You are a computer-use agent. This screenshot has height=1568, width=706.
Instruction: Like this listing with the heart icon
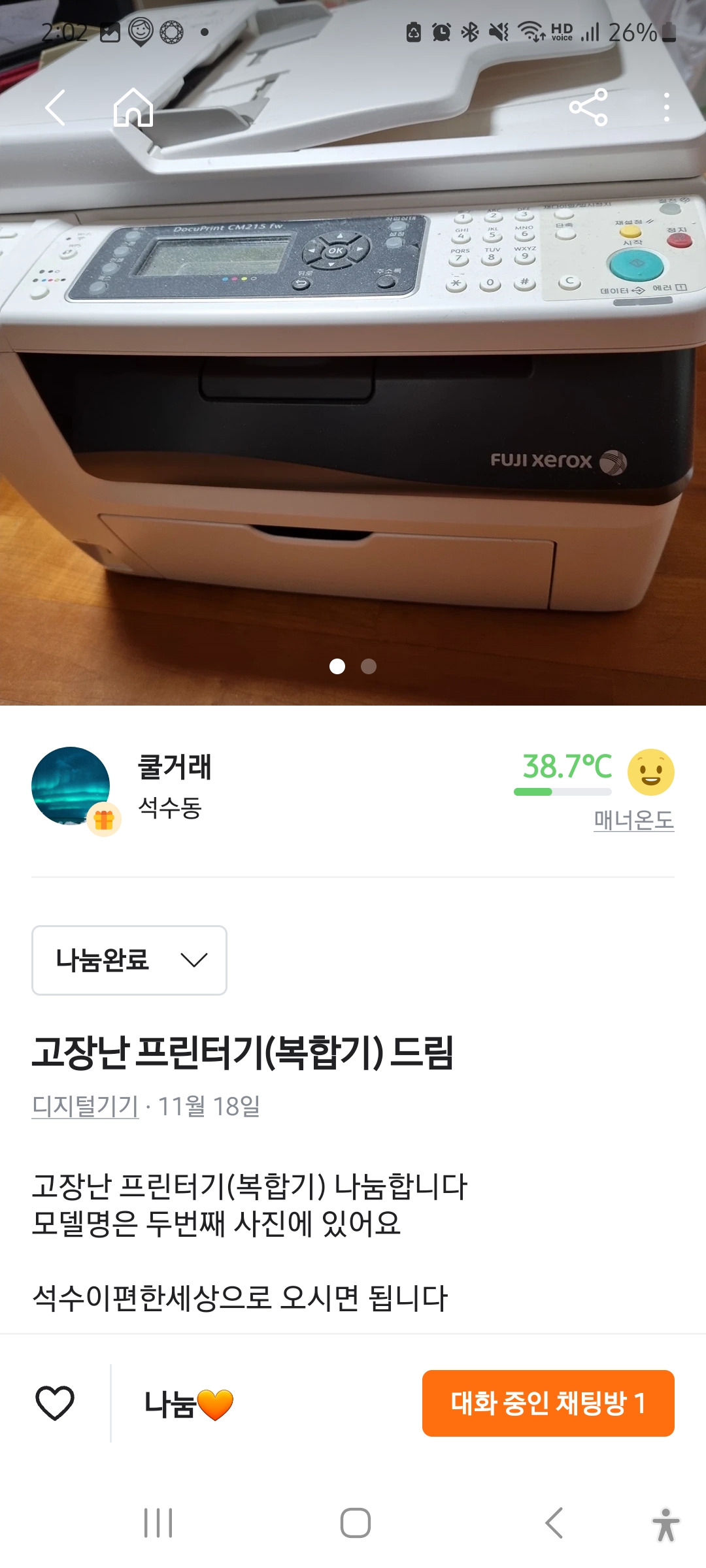point(55,1403)
